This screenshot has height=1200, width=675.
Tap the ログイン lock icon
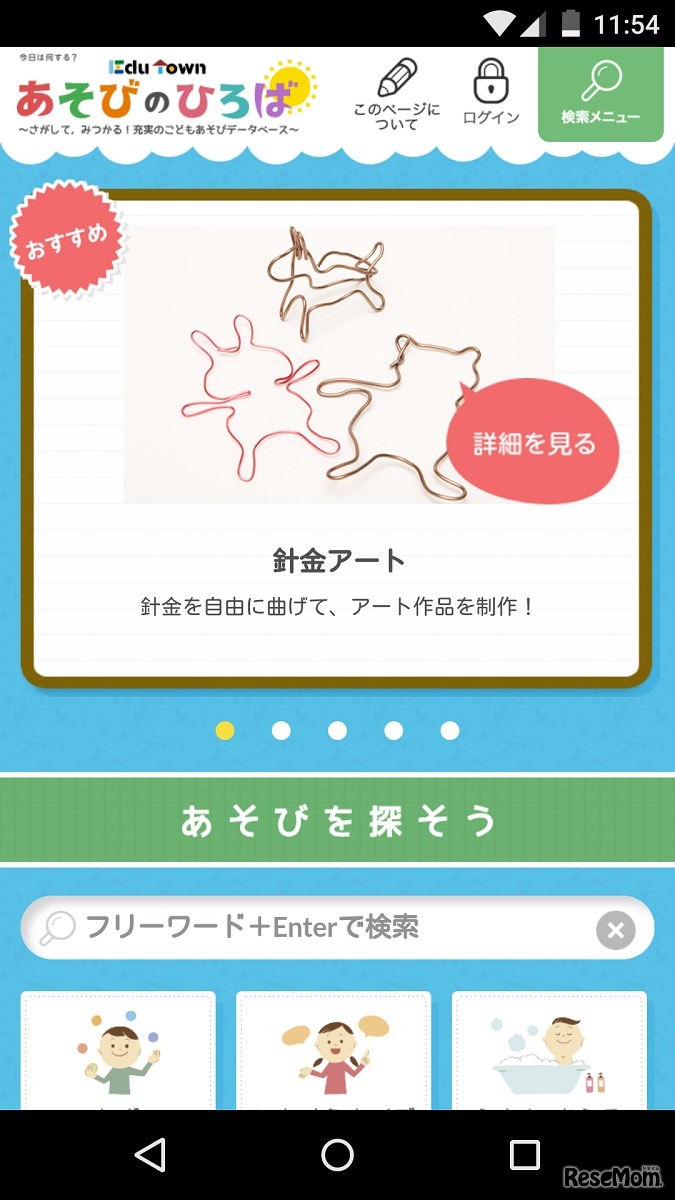(x=490, y=94)
